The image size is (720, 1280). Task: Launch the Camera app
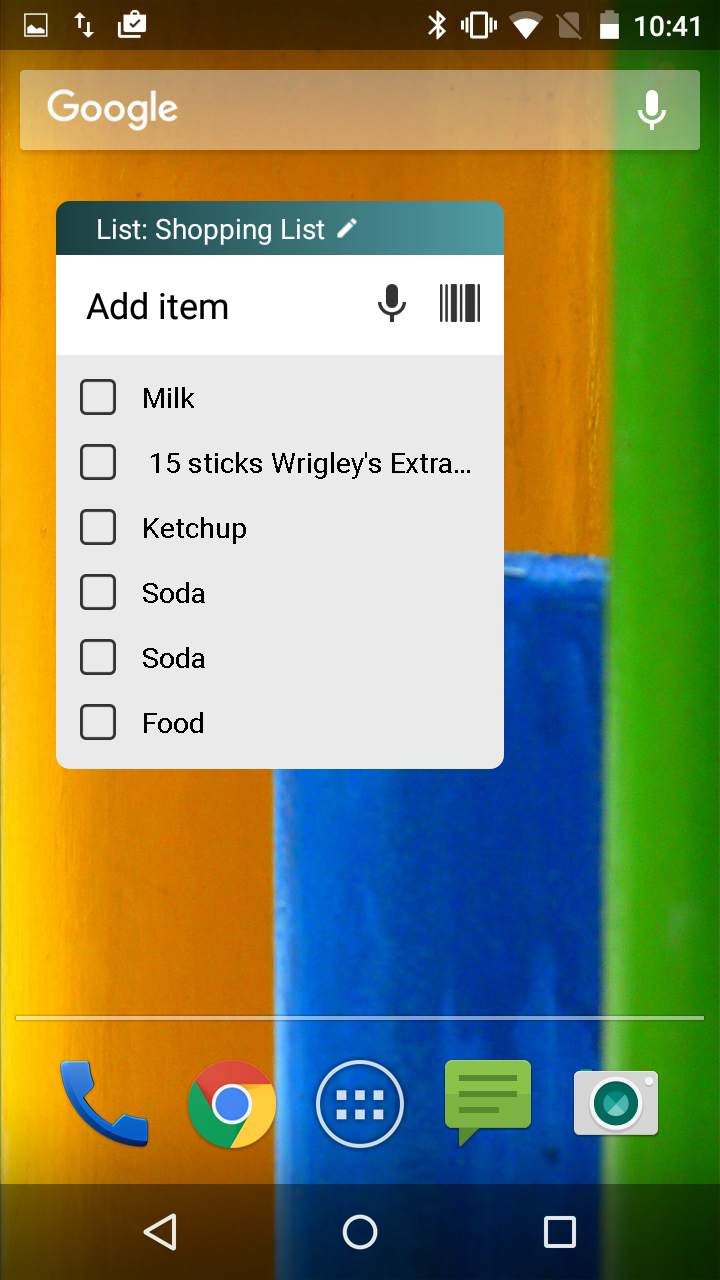click(x=616, y=1103)
